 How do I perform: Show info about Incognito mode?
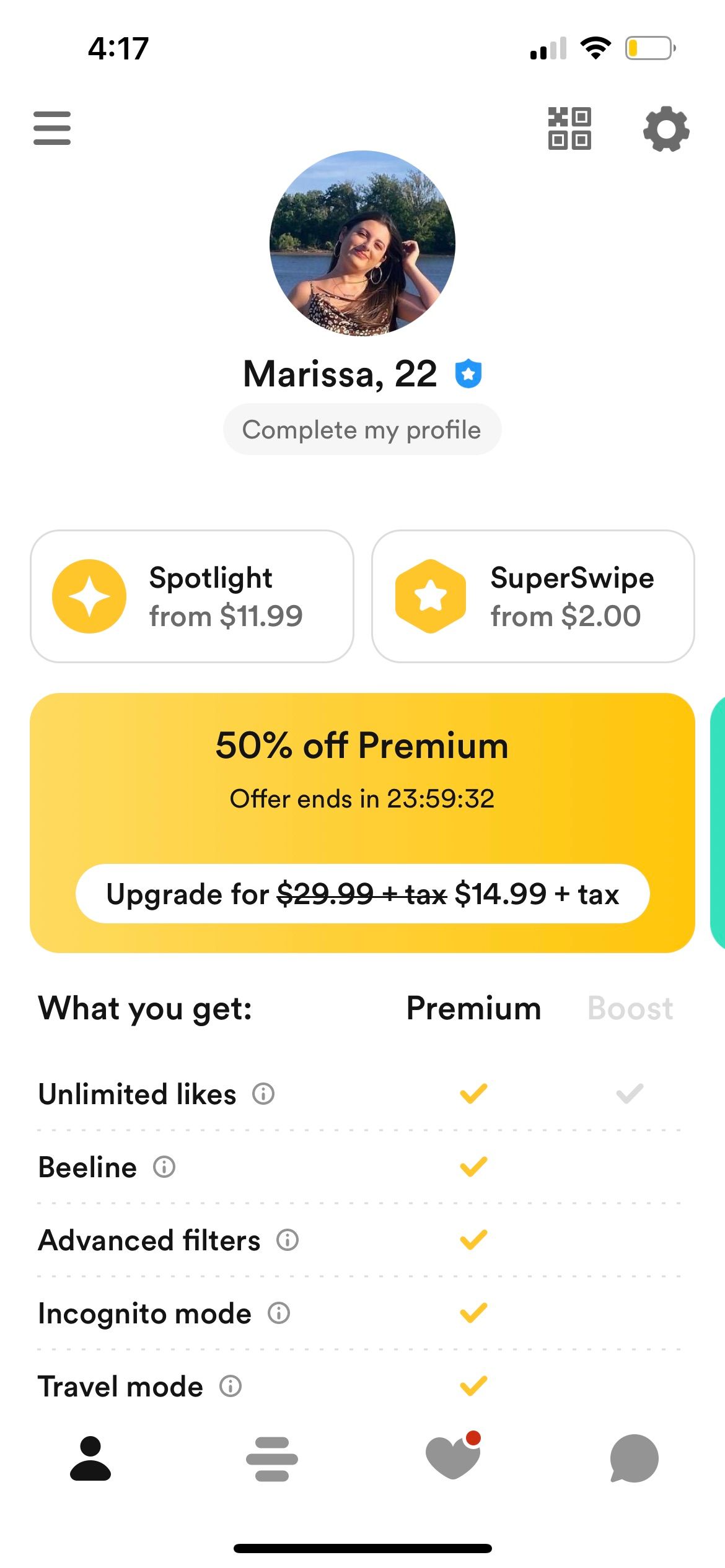(280, 1313)
